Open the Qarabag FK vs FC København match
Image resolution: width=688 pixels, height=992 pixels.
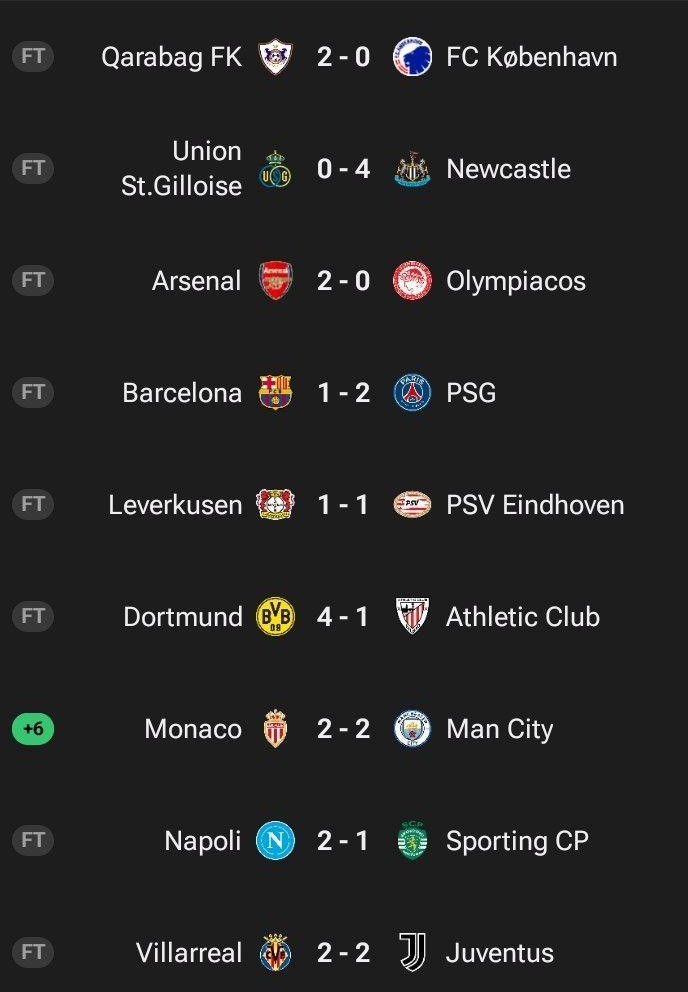(343, 57)
